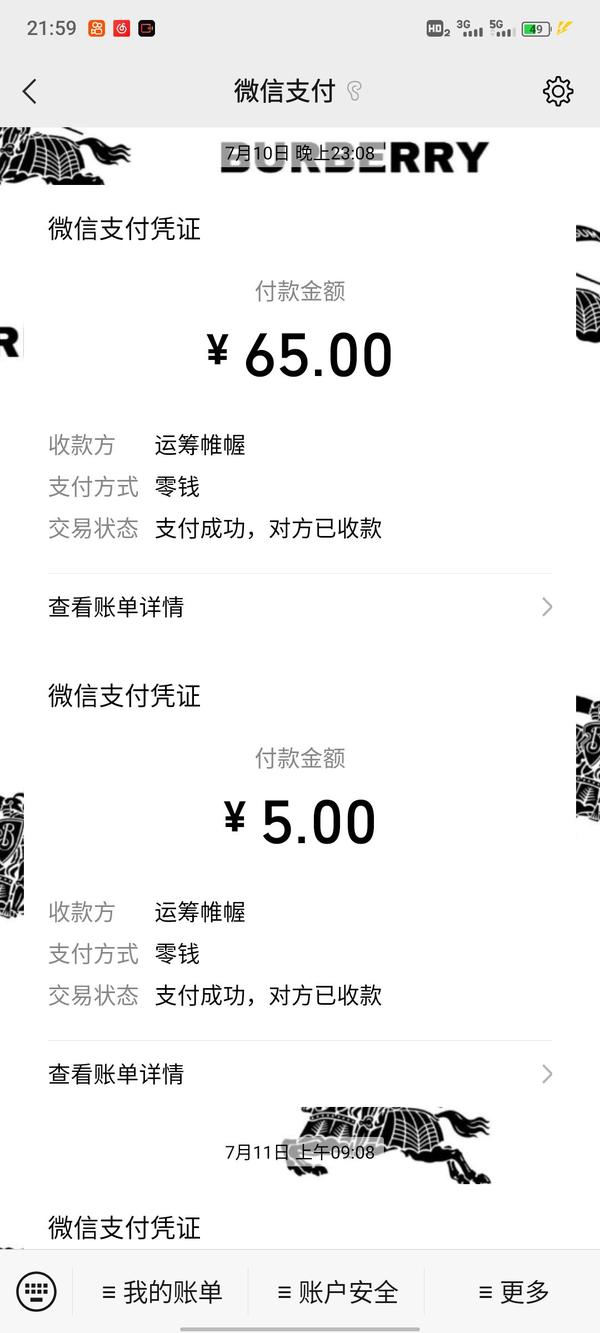Open 更多 menu
Image resolution: width=600 pixels, height=1333 pixels.
tap(513, 1292)
